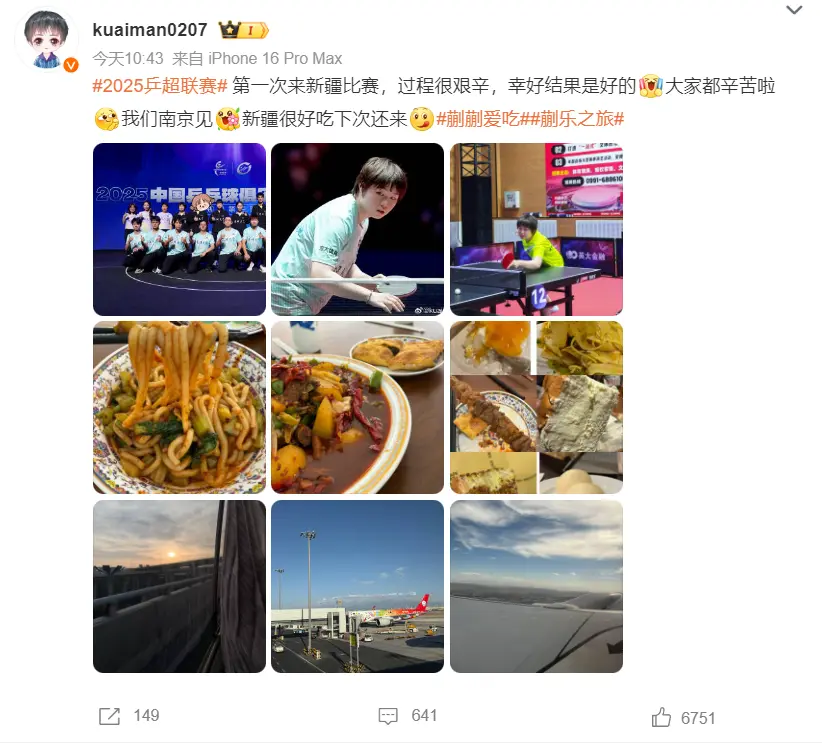The height and width of the screenshot is (743, 822).
Task: View the player in white jersey photo
Action: [357, 229]
